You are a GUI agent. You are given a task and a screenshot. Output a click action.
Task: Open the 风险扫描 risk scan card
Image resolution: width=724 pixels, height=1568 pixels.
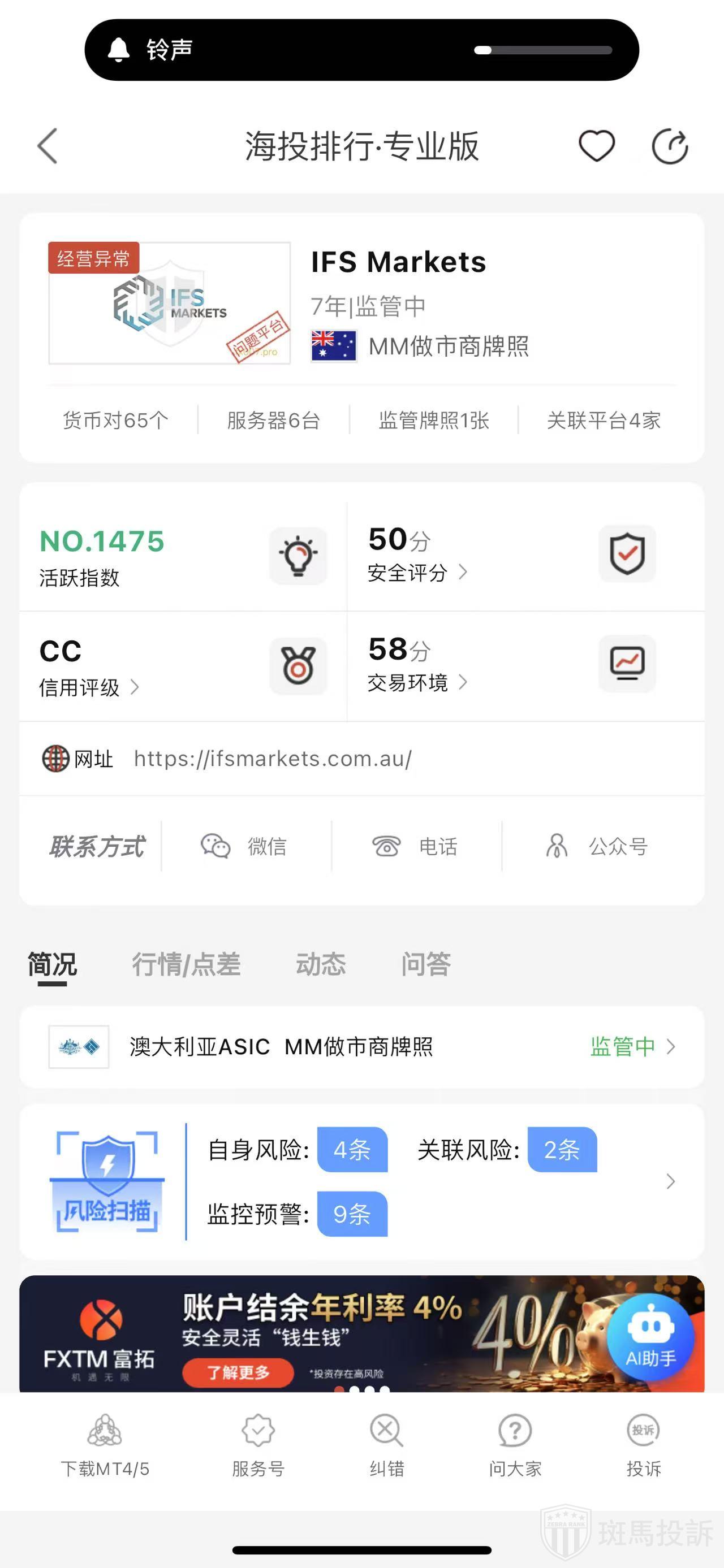[x=361, y=1181]
